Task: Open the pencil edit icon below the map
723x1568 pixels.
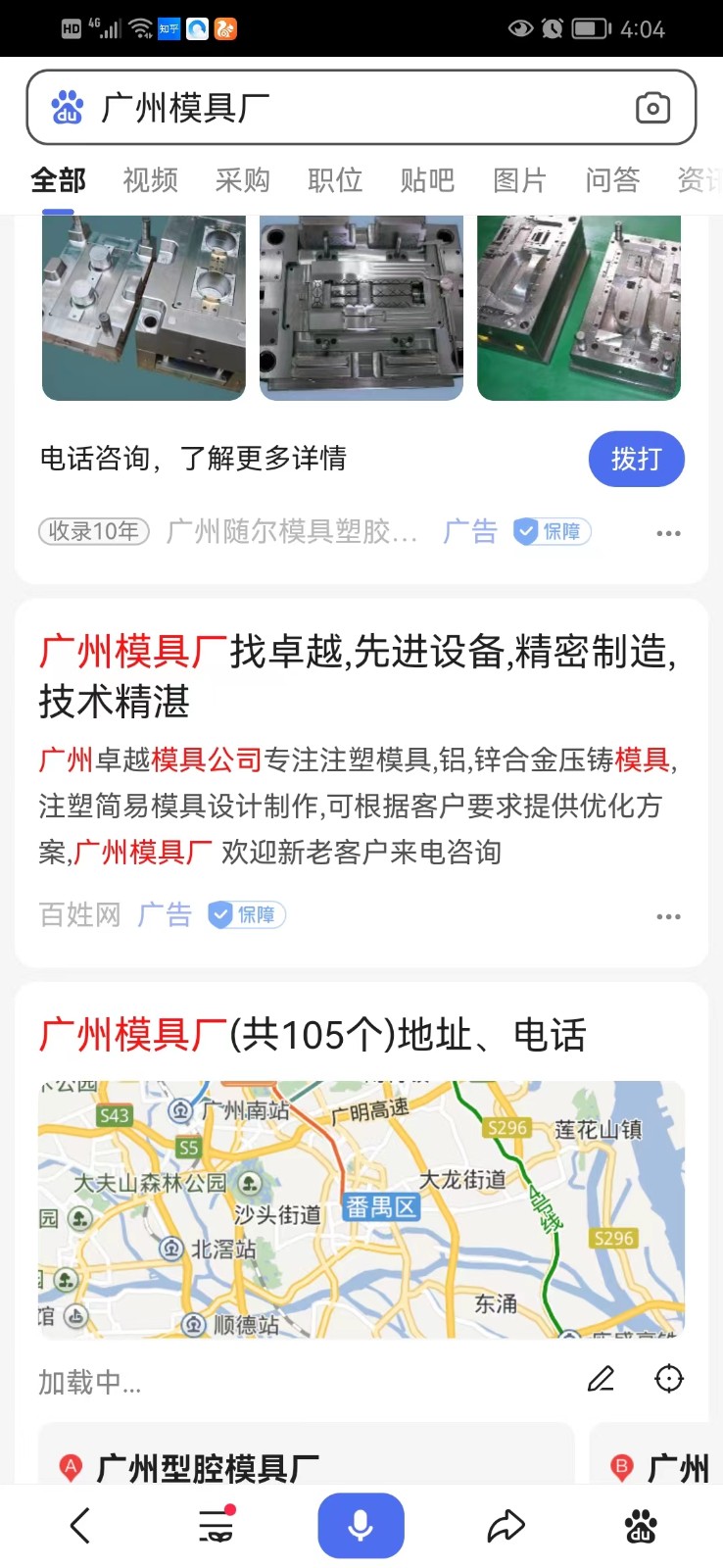Action: tap(601, 1379)
